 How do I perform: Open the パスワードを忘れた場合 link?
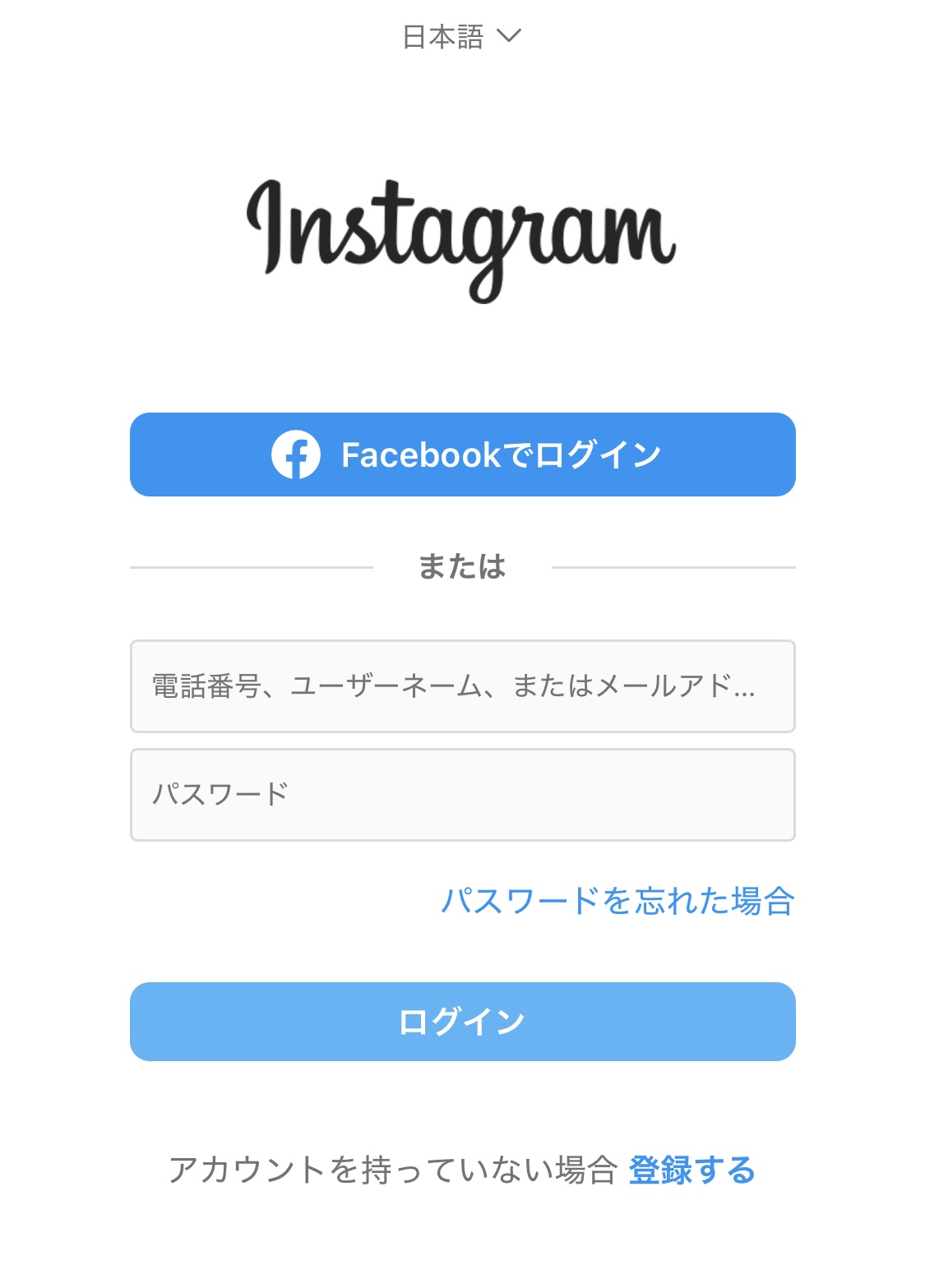617,901
